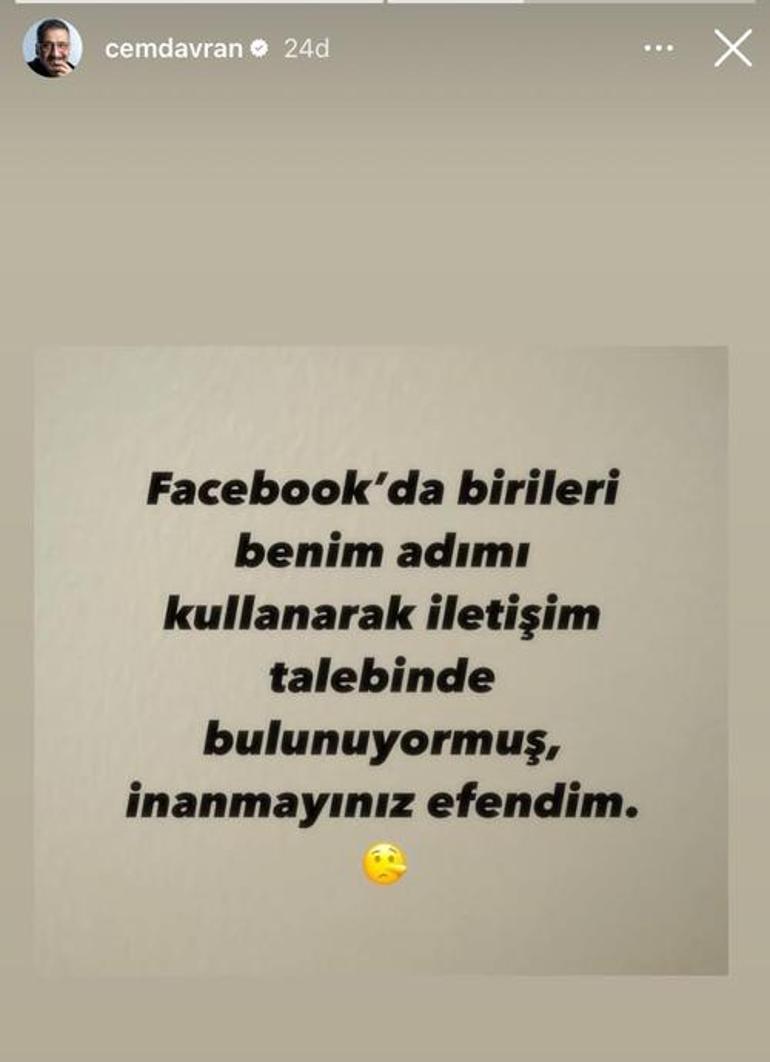Image resolution: width=770 pixels, height=1062 pixels.
Task: Open the three-dot story options menu
Action: point(658,48)
